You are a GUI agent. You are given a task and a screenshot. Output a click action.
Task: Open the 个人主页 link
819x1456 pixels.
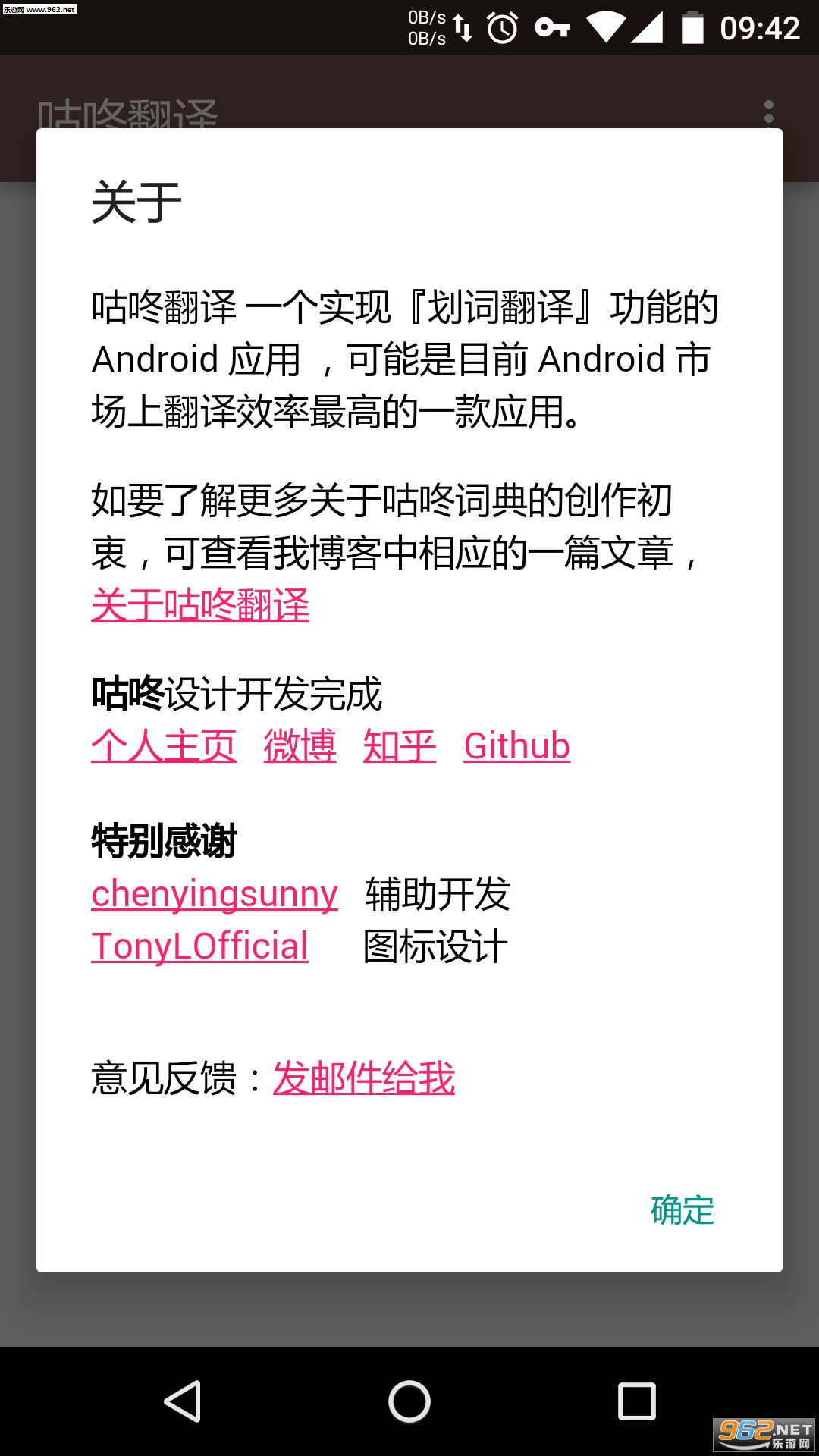[x=164, y=745]
